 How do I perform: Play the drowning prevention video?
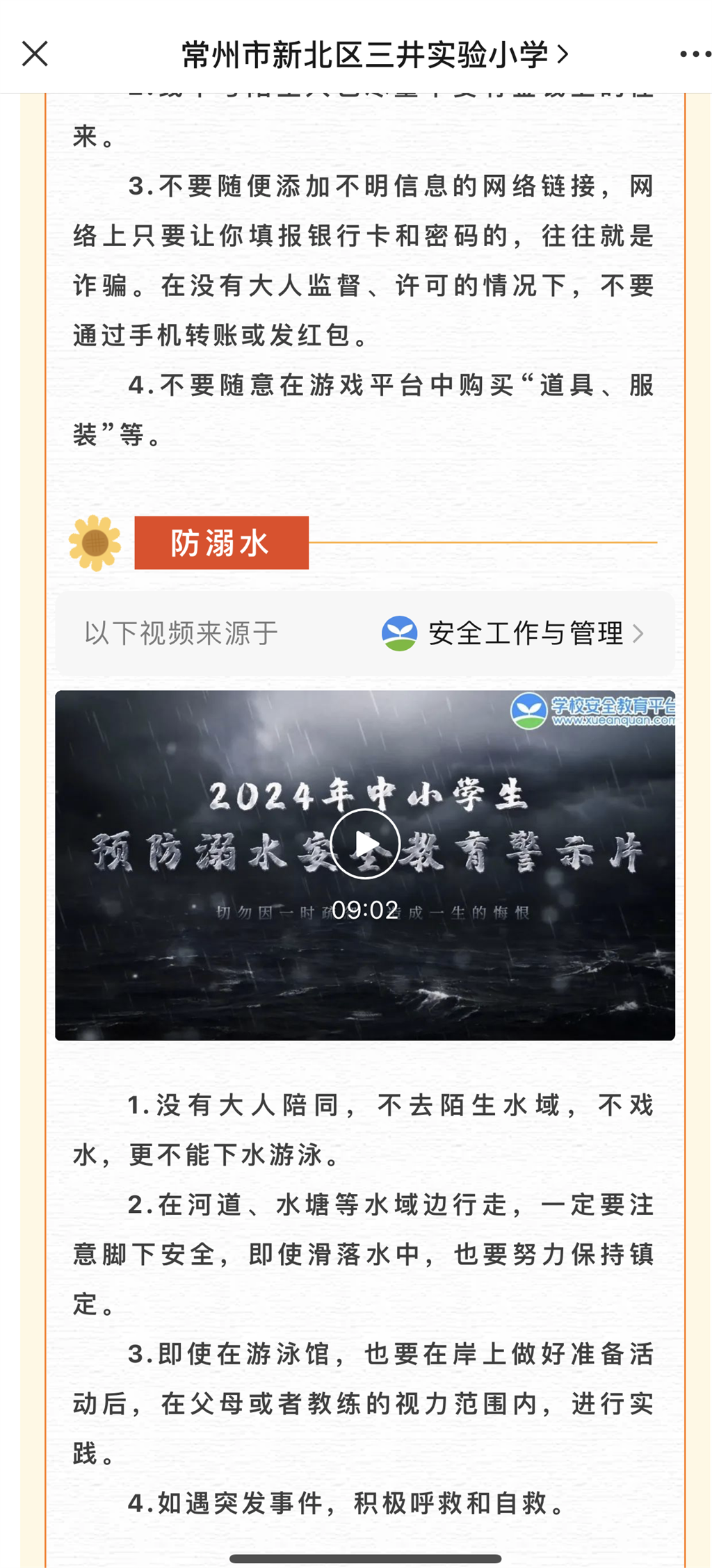(365, 843)
